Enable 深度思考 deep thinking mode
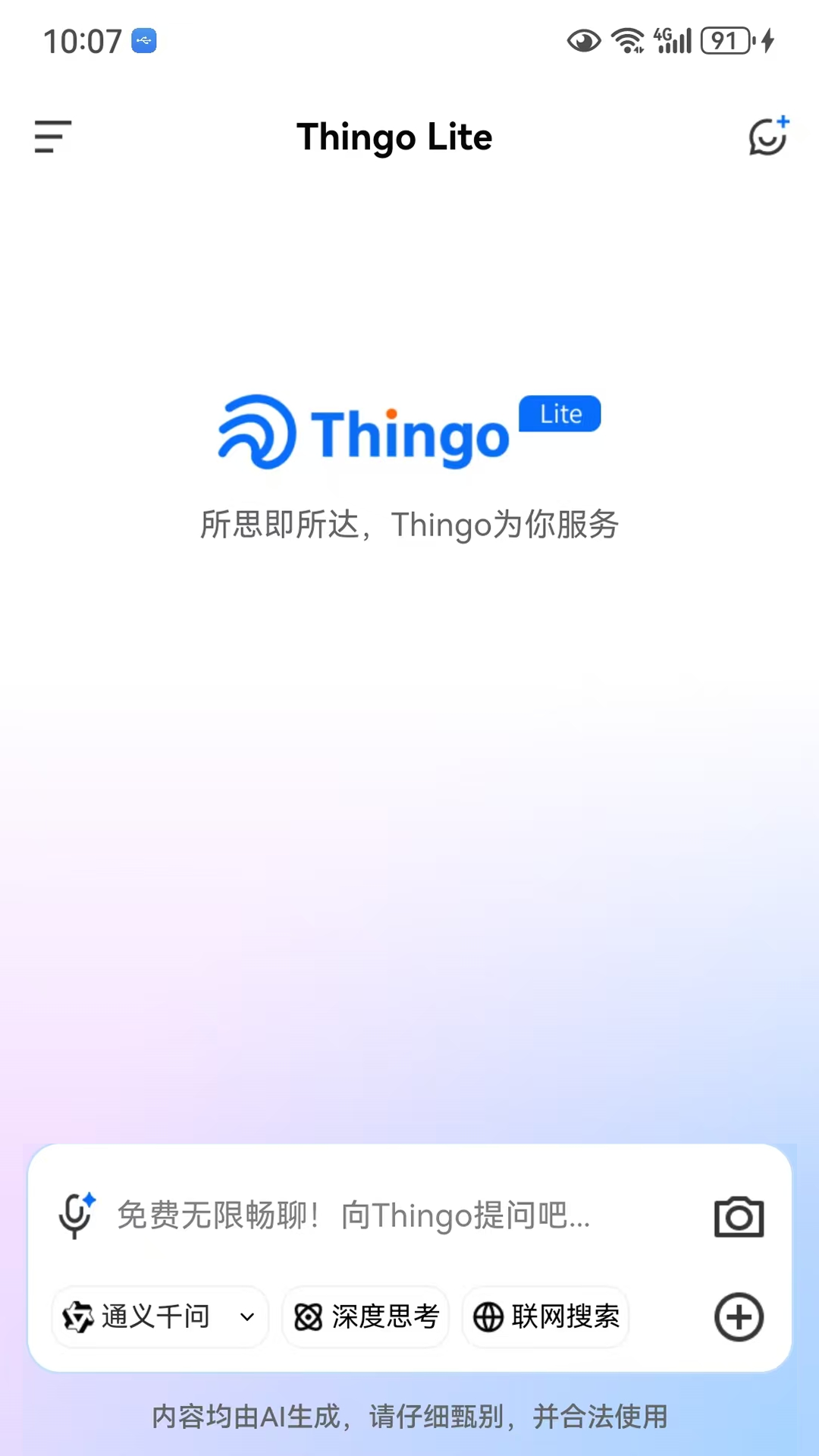 click(365, 1317)
